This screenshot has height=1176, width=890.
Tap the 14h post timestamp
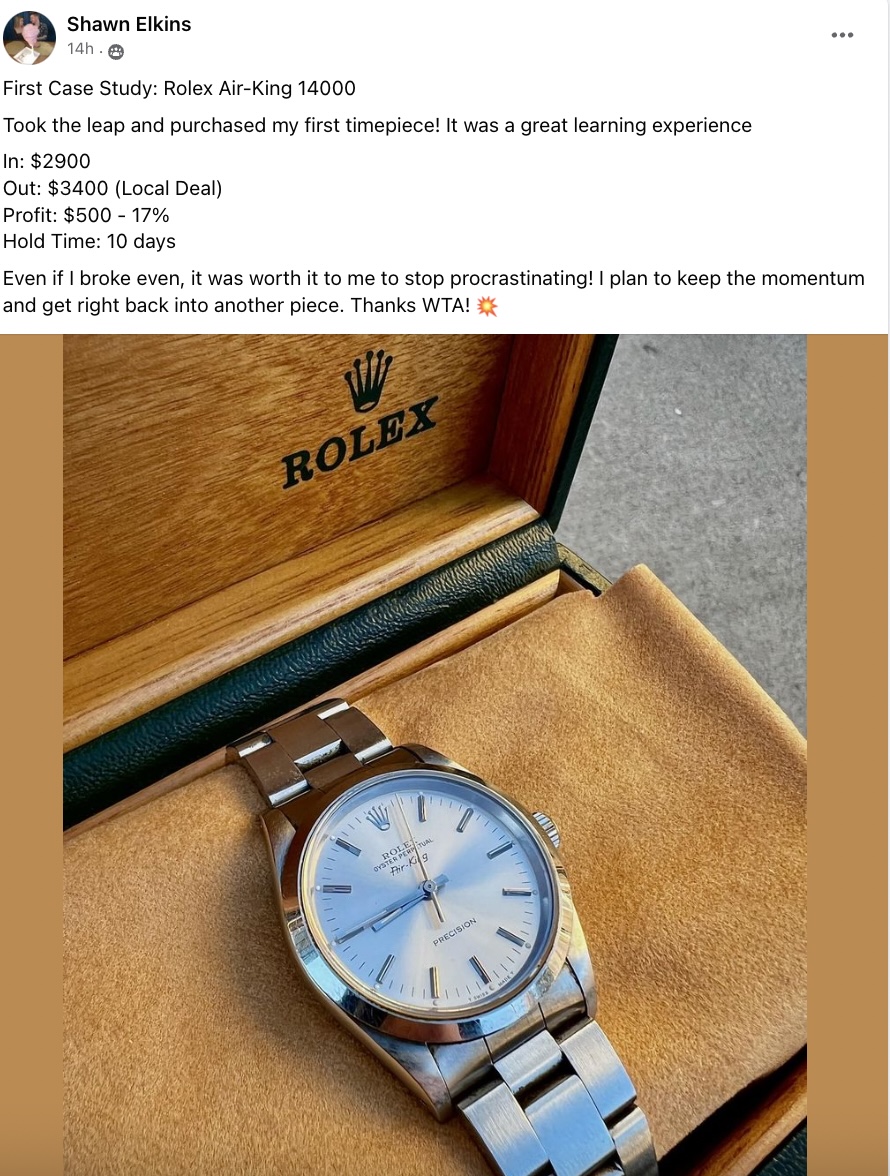click(x=80, y=49)
